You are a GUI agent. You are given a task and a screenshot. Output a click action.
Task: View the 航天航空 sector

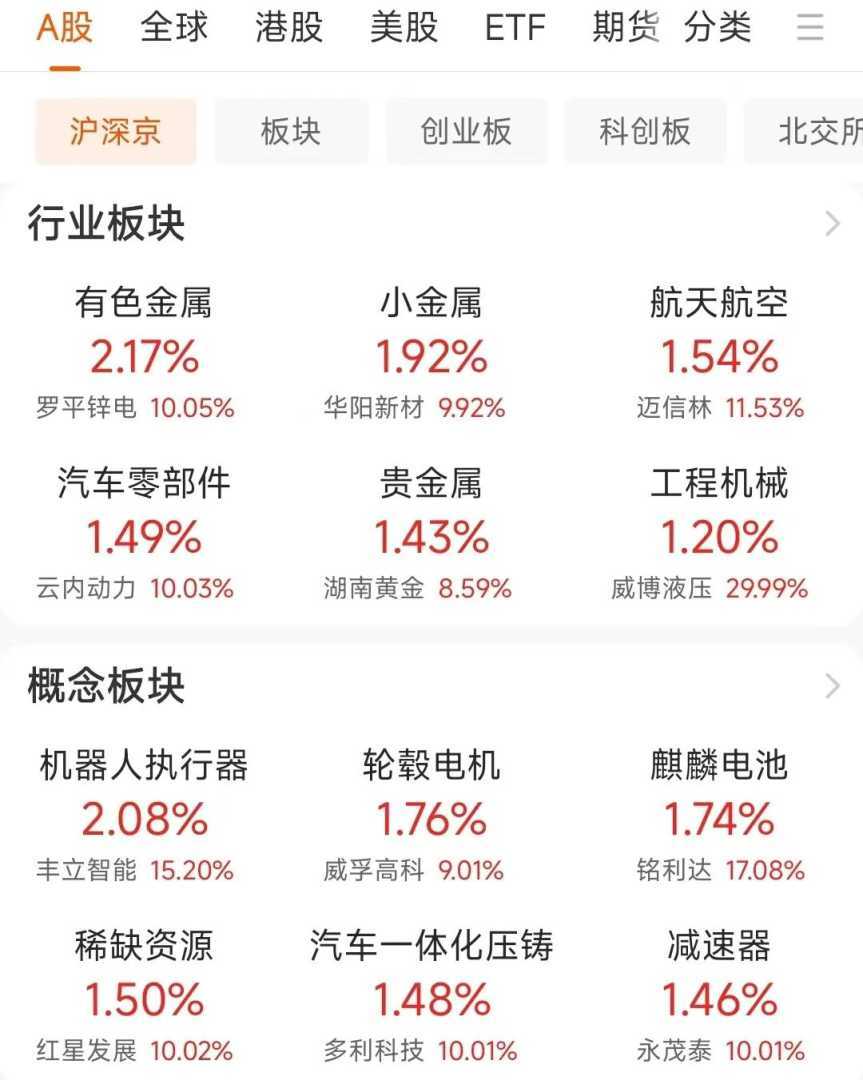coord(719,354)
